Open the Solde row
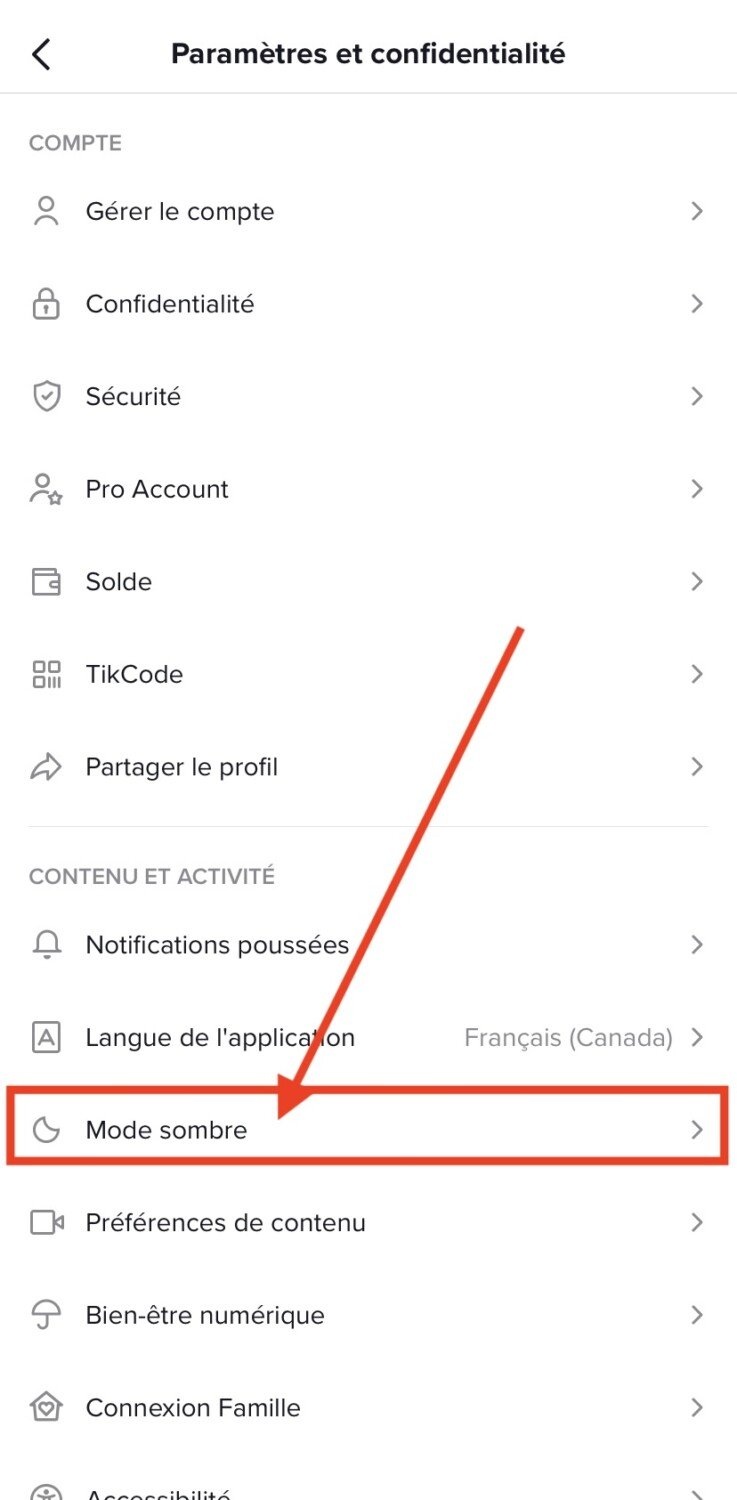Viewport: 737px width, 1500px height. click(x=368, y=582)
